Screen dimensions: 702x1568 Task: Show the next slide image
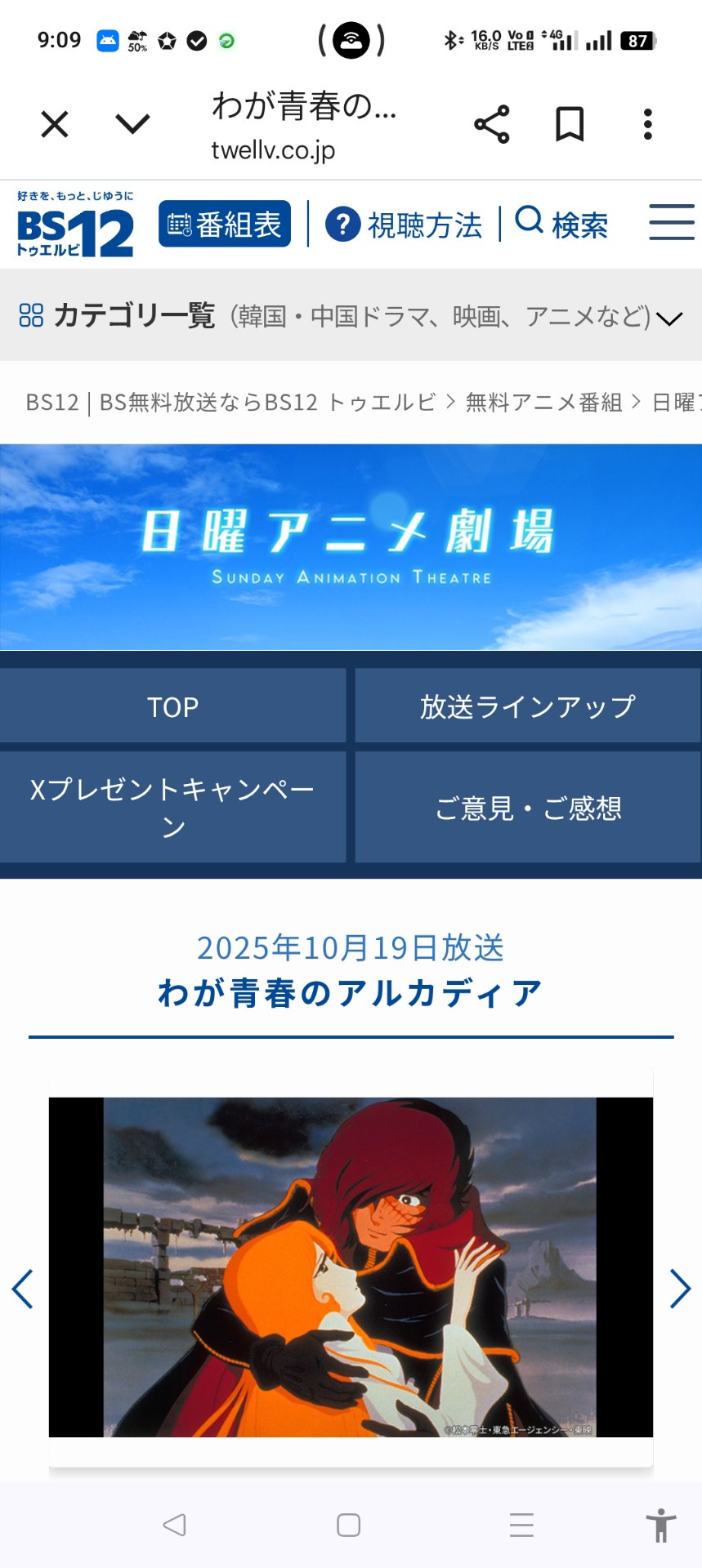coord(680,1290)
